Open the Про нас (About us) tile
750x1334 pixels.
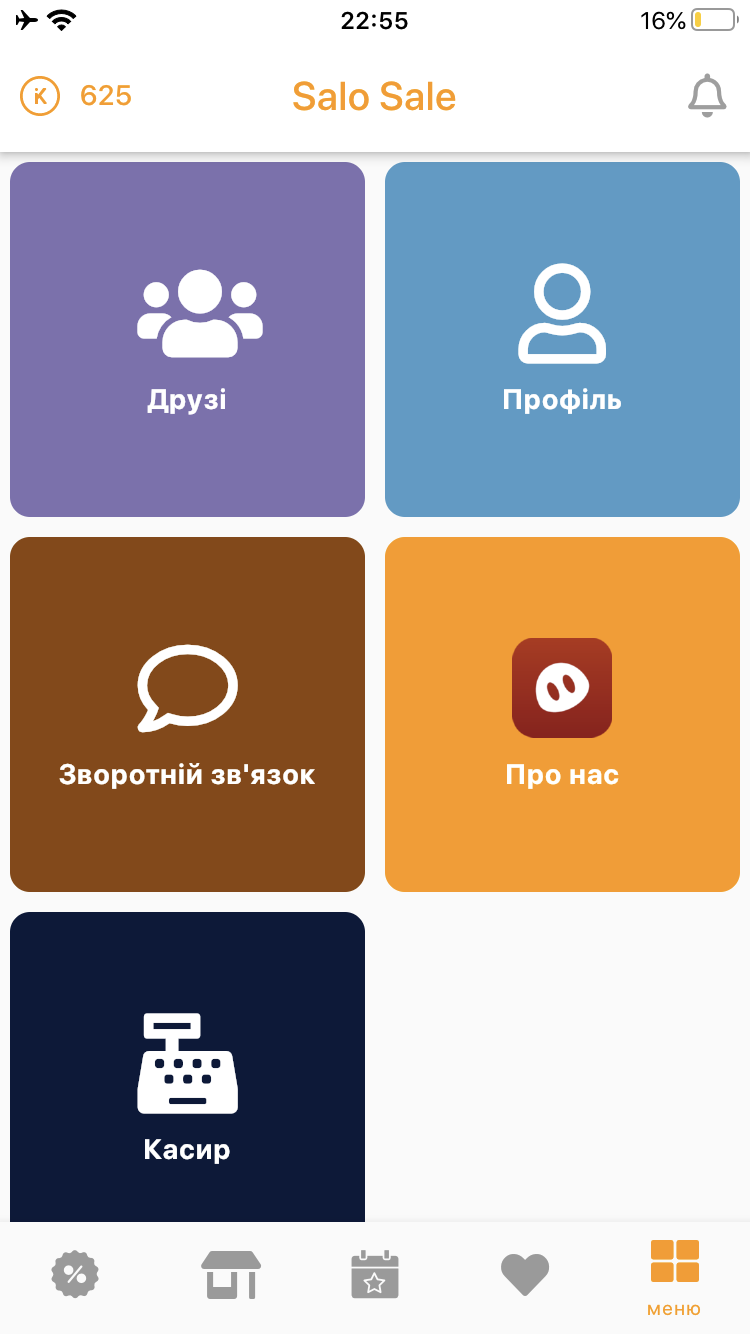tap(562, 713)
